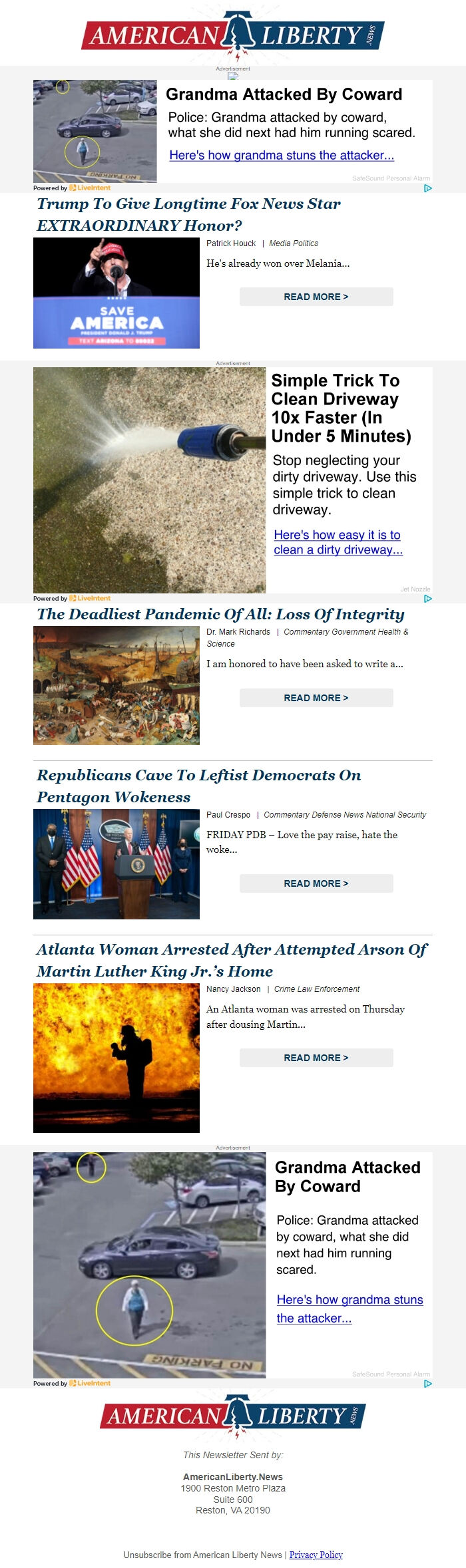Tap the top 'grandma stuns the attacker' link

pyautogui.click(x=282, y=155)
